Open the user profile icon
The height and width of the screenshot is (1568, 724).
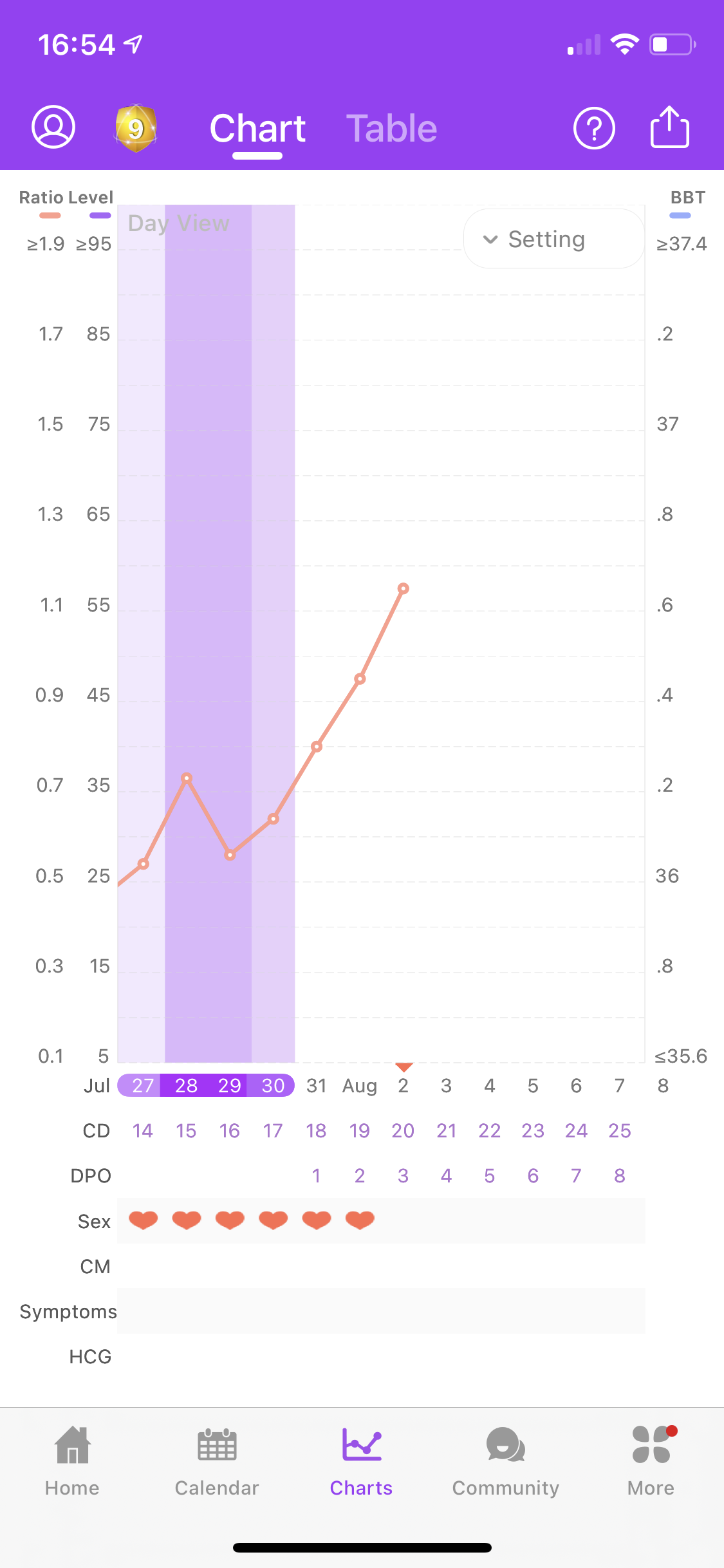53,127
